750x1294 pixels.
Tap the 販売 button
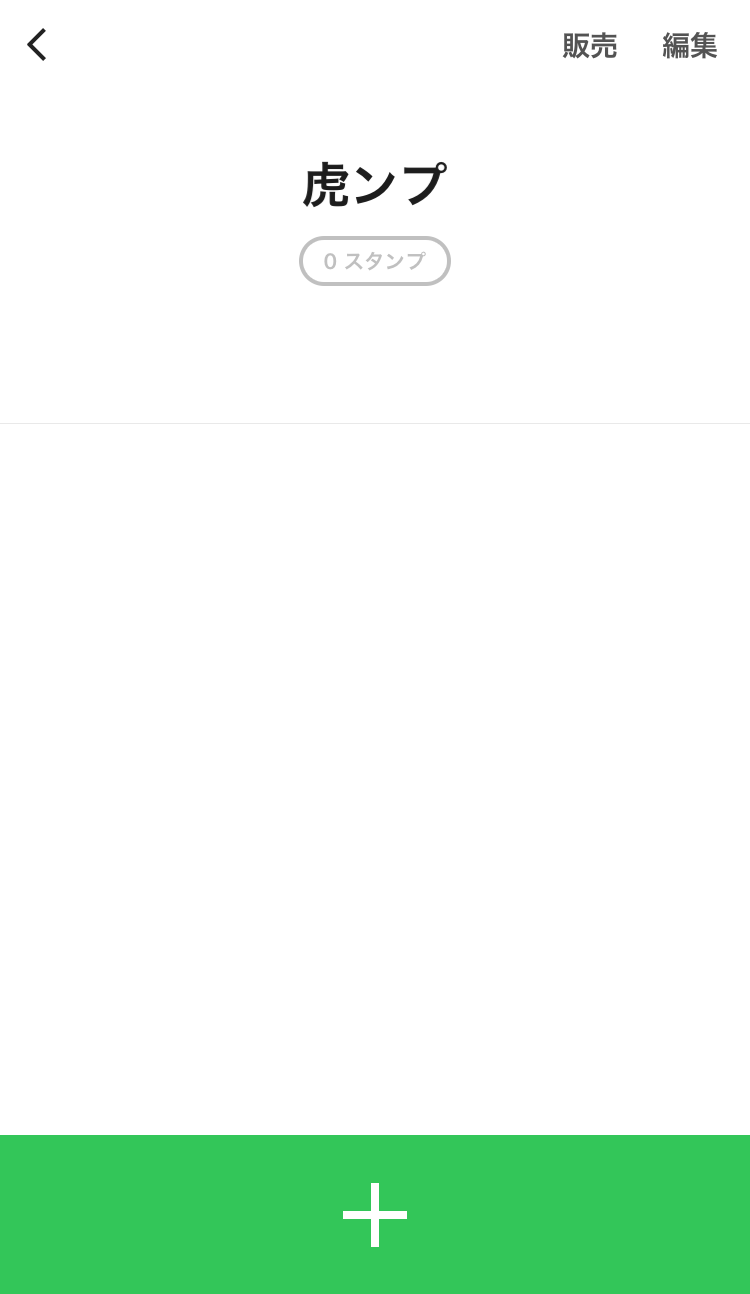tap(589, 46)
